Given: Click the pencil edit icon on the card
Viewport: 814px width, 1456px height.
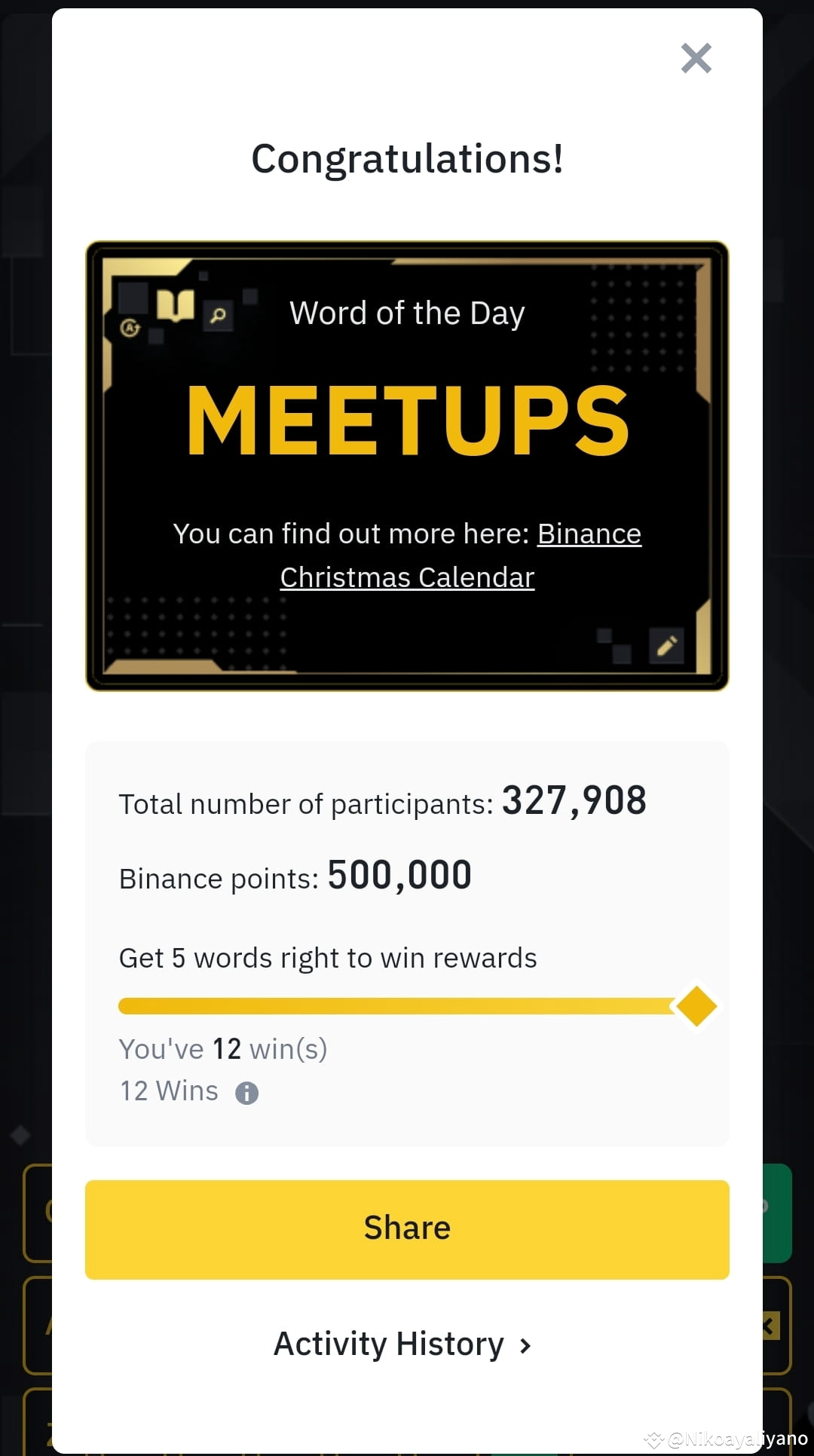Looking at the screenshot, I should 666,646.
